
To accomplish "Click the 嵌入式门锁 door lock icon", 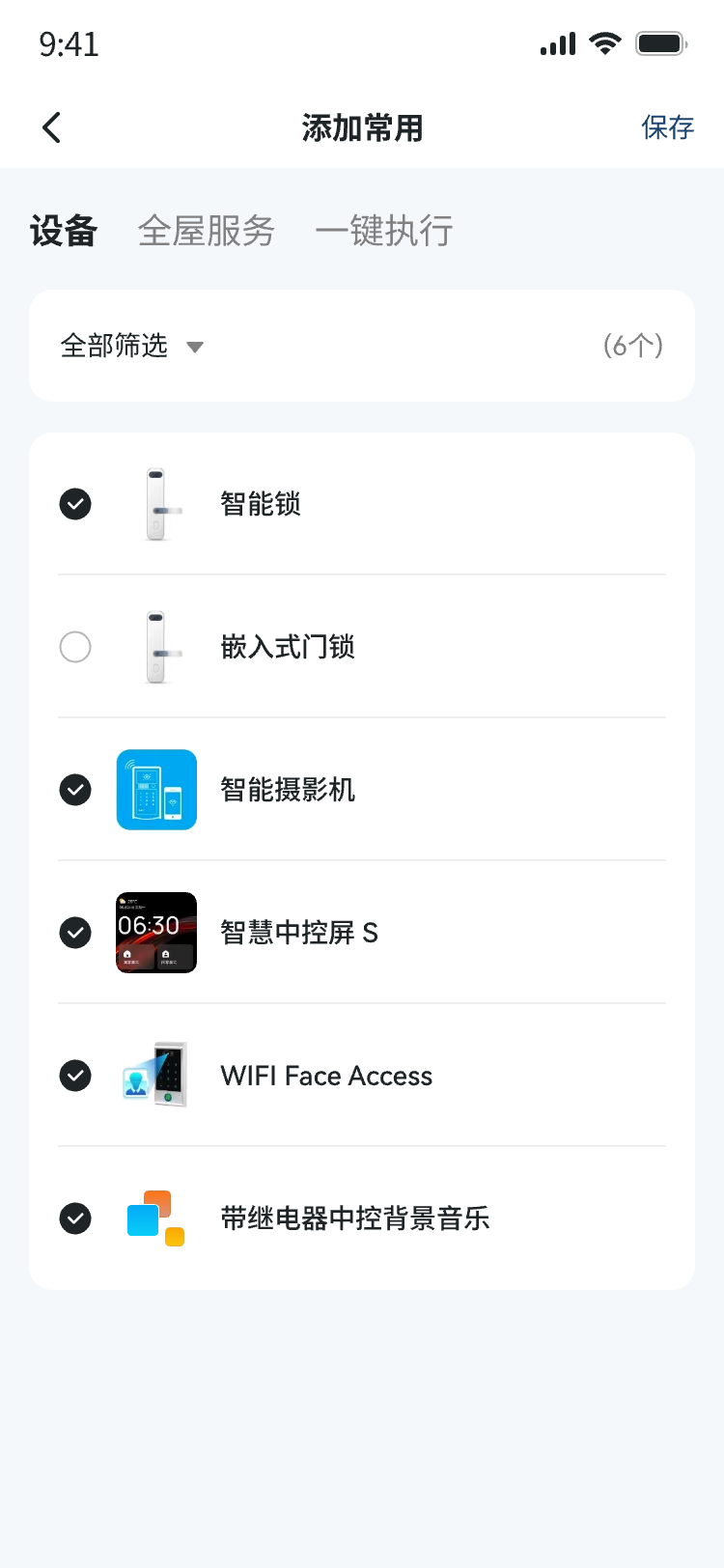I will click(x=157, y=647).
